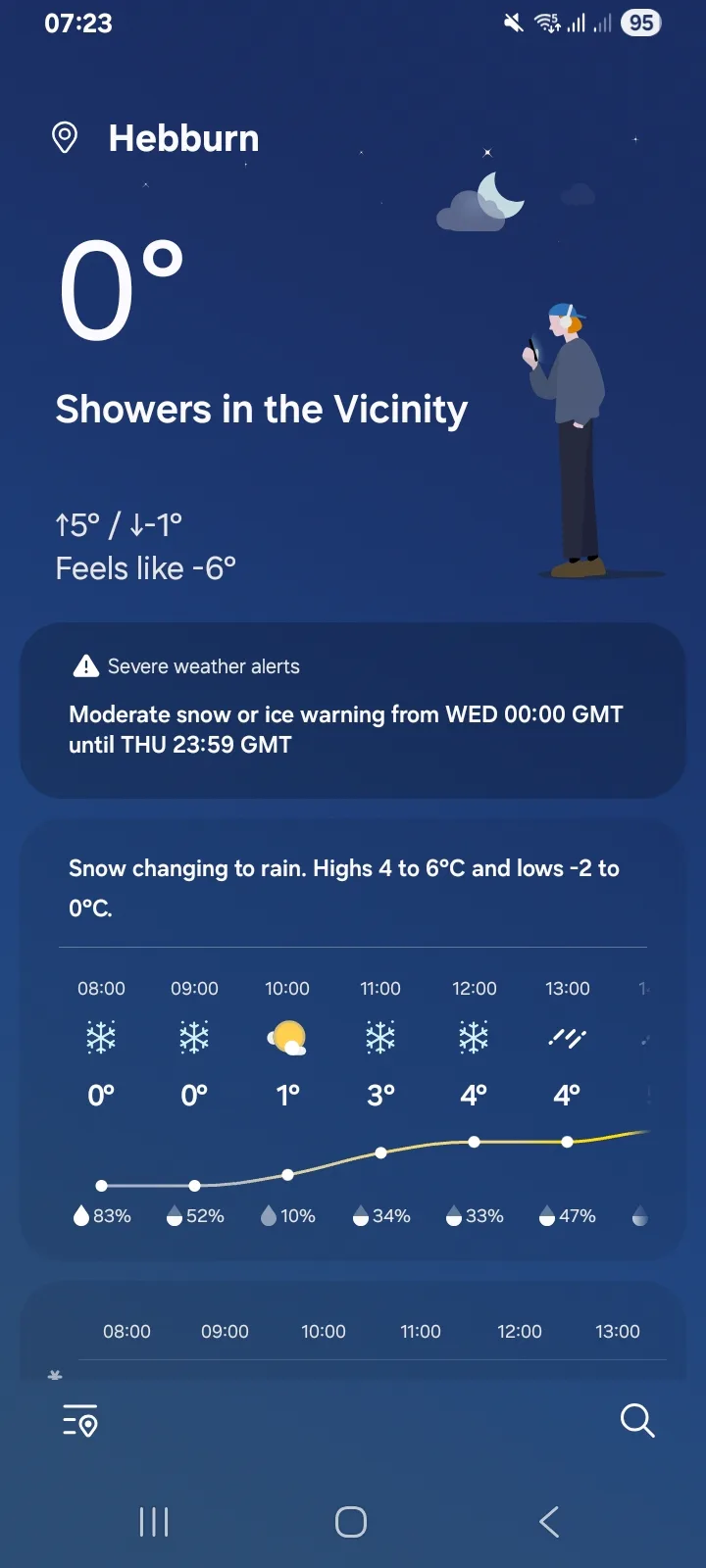Go to the home screen
The width and height of the screenshot is (706, 1568).
pos(351,1522)
